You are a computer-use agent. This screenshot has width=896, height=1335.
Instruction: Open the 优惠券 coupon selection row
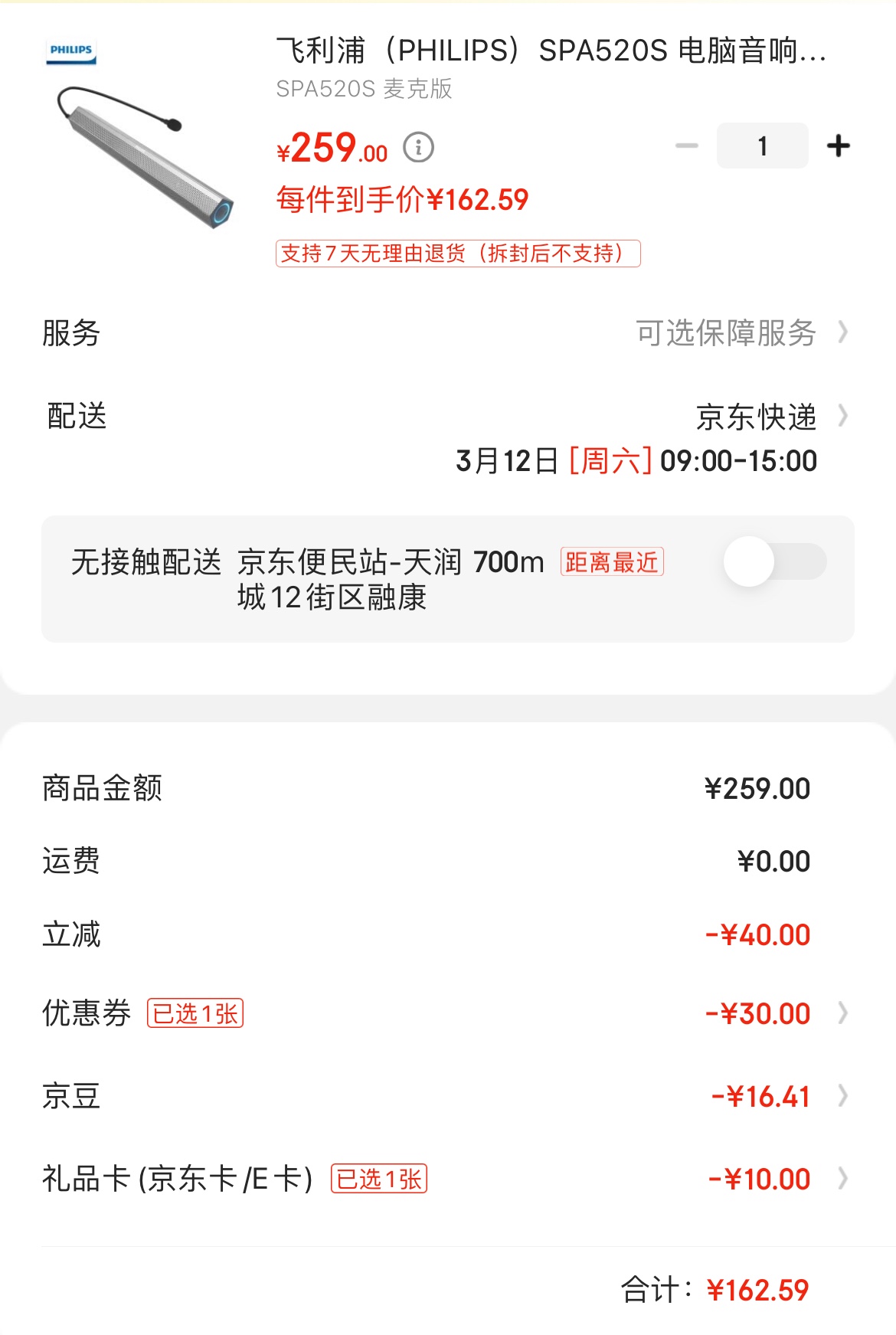(x=447, y=1013)
